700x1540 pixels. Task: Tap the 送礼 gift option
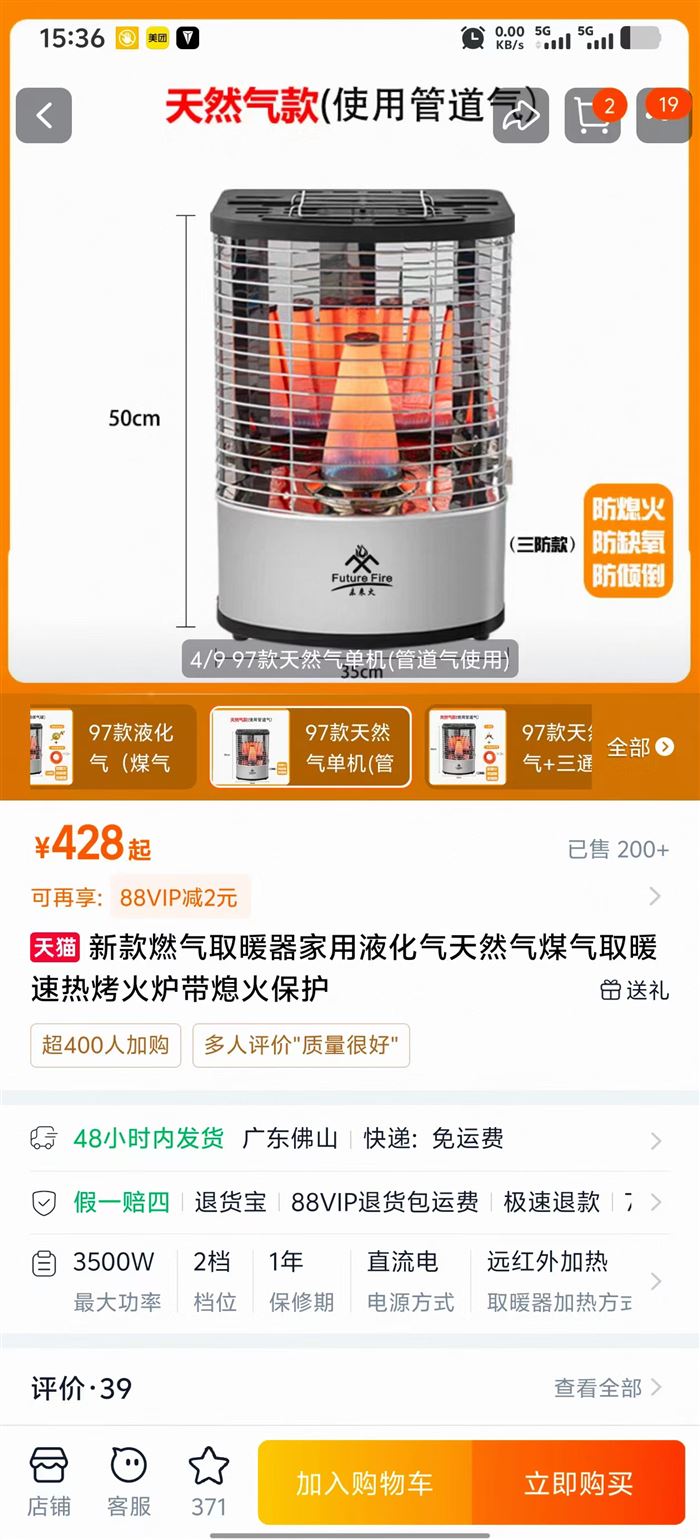click(634, 990)
